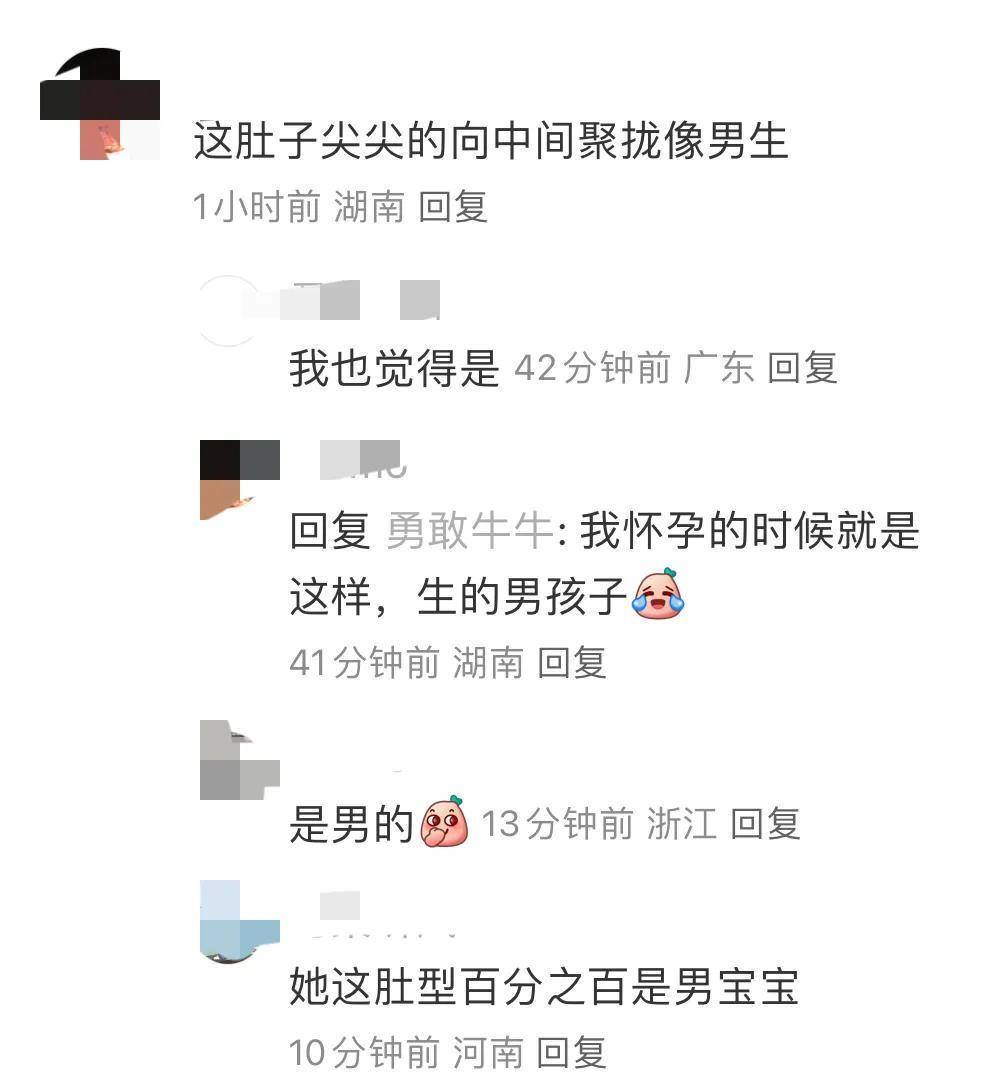Image resolution: width=1004 pixels, height=1090 pixels.
Task: Open the mentioned user 勇敢牛牛
Action: (470, 531)
